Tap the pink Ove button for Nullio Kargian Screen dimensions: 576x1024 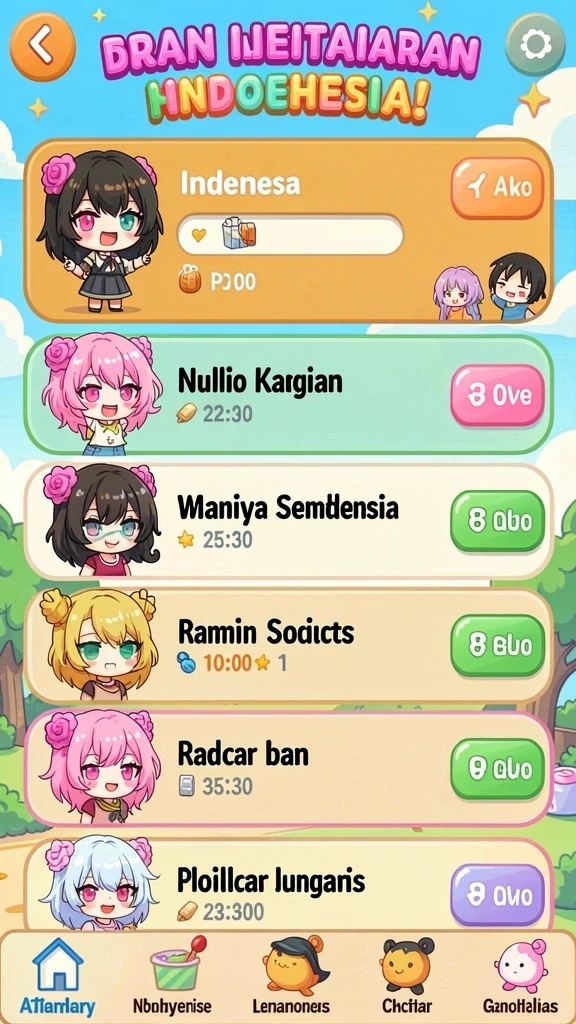click(497, 395)
